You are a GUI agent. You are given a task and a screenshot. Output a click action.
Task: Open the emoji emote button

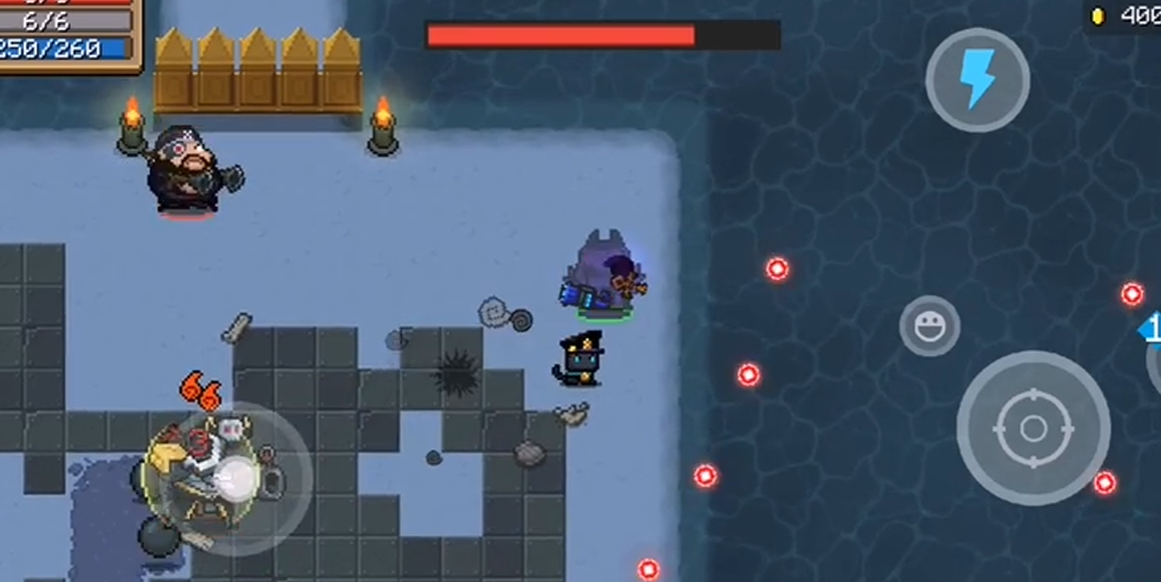[929, 326]
